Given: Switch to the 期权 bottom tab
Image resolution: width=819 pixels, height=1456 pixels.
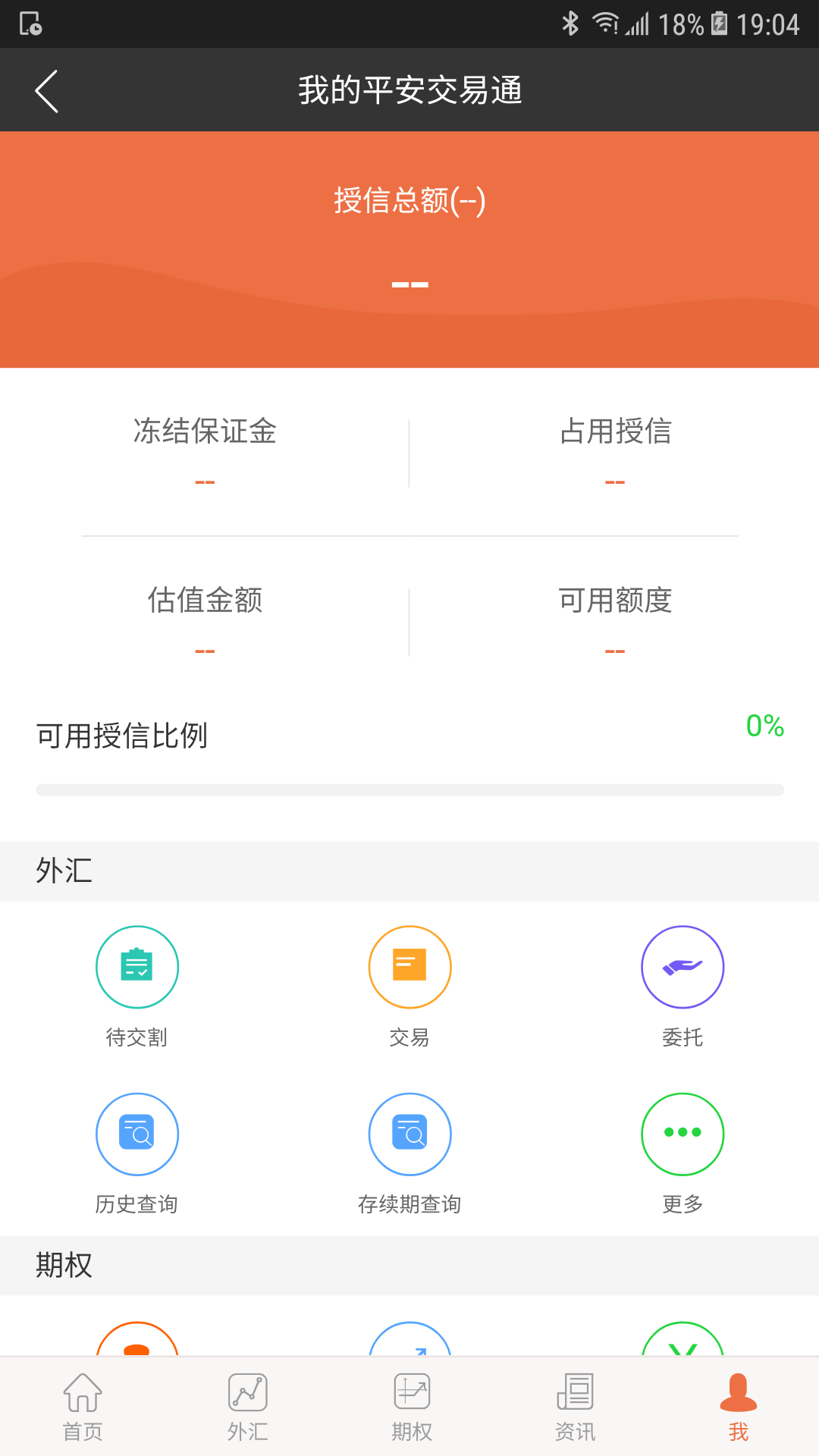Looking at the screenshot, I should coord(412,1407).
